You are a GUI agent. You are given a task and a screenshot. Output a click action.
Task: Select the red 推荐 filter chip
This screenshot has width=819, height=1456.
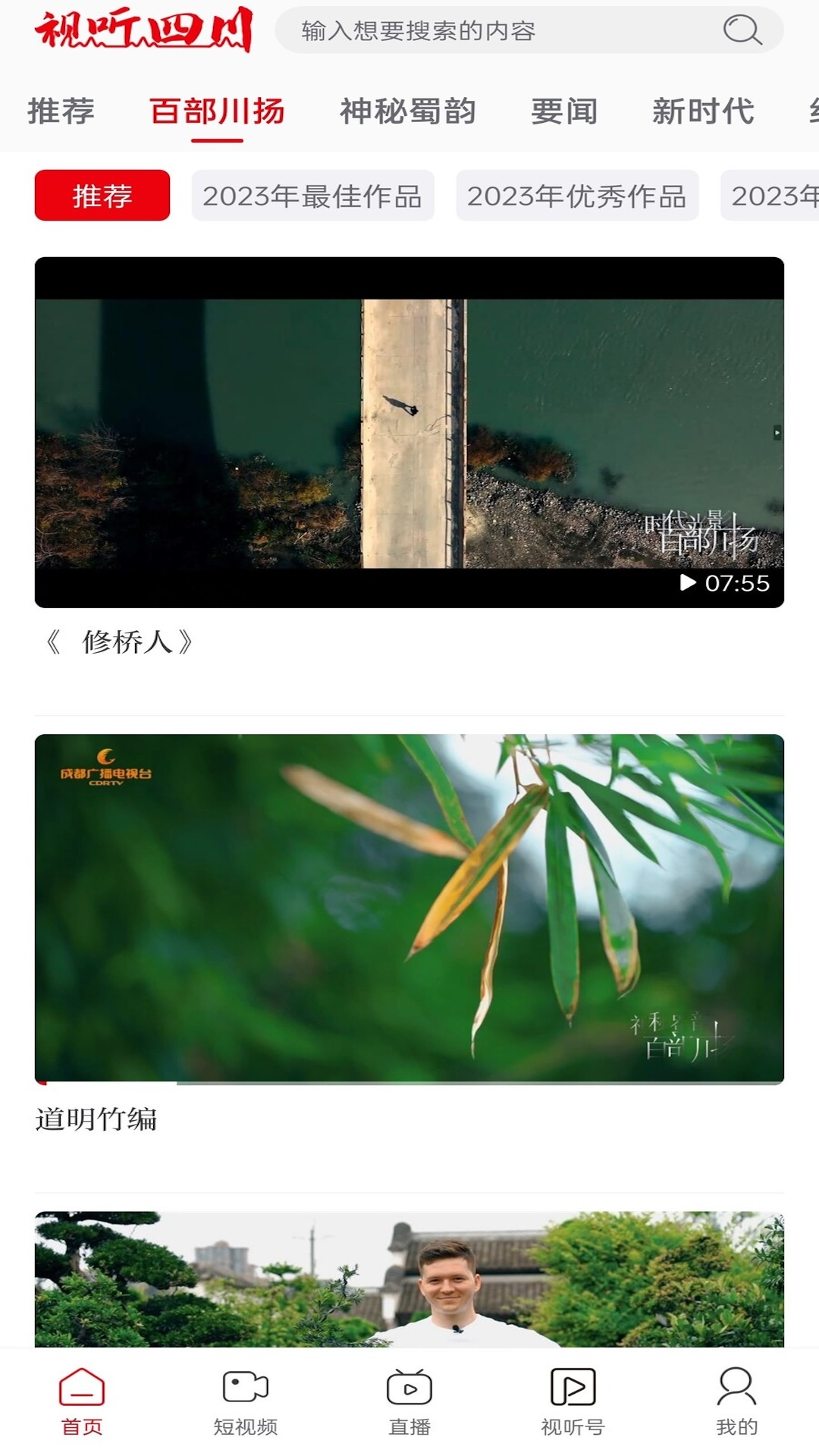[102, 196]
